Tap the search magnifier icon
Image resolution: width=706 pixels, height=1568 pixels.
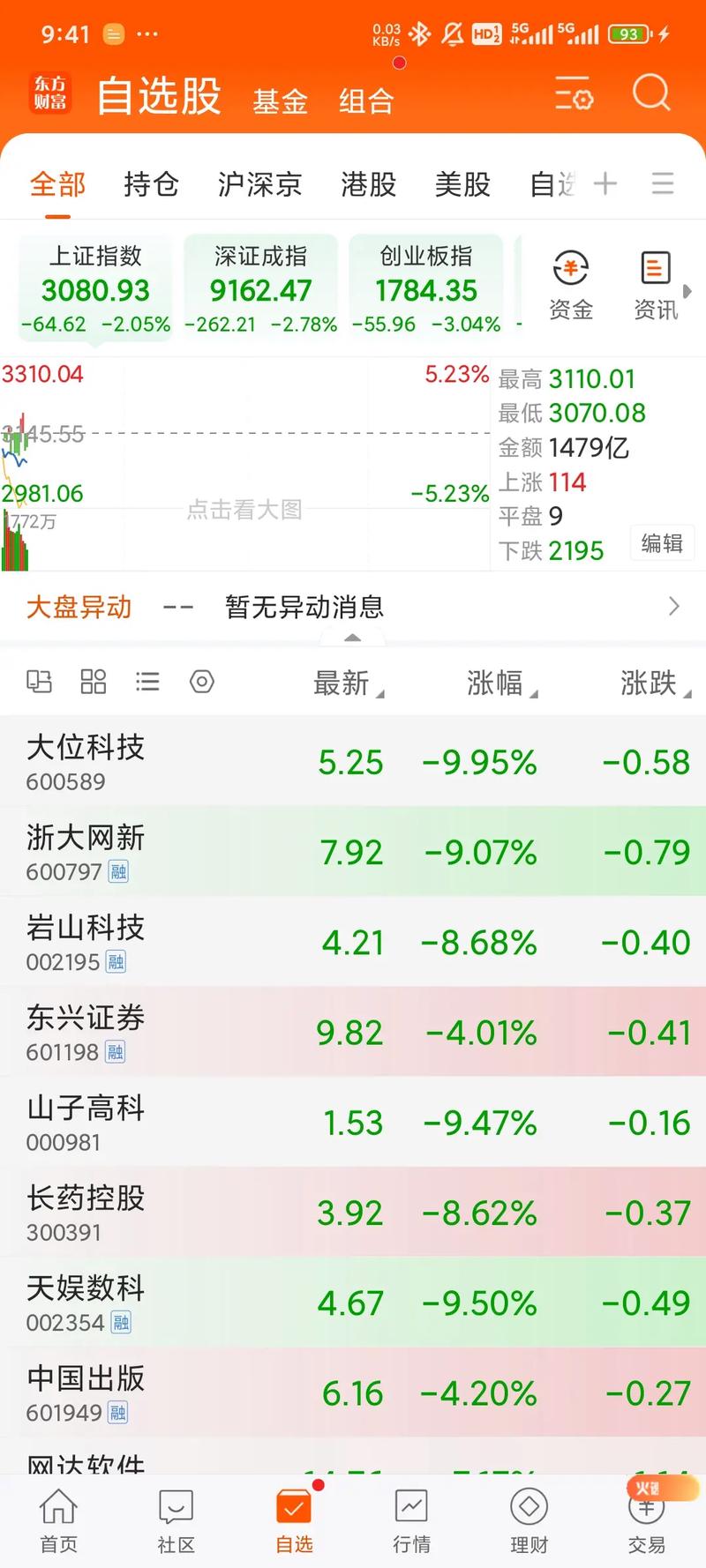click(650, 93)
